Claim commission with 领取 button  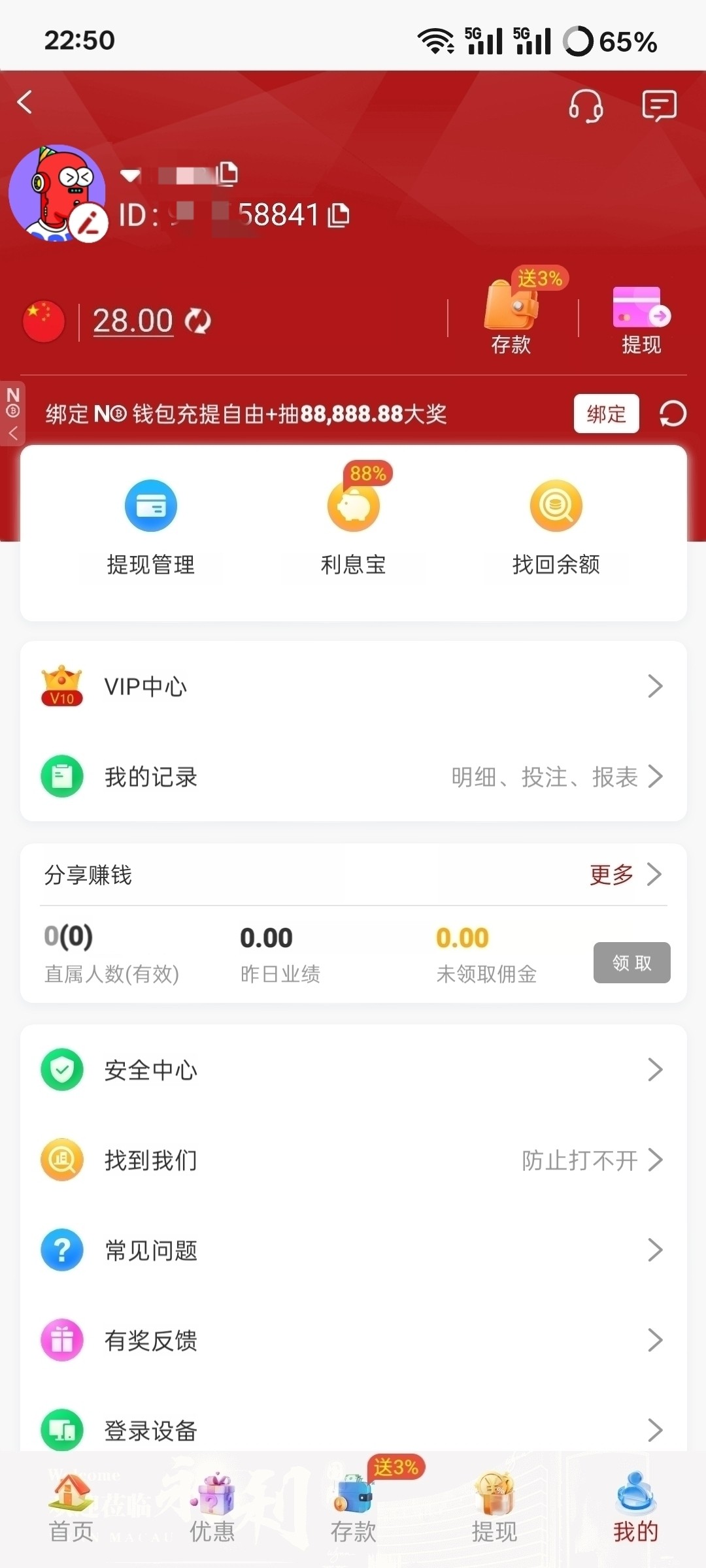[631, 962]
